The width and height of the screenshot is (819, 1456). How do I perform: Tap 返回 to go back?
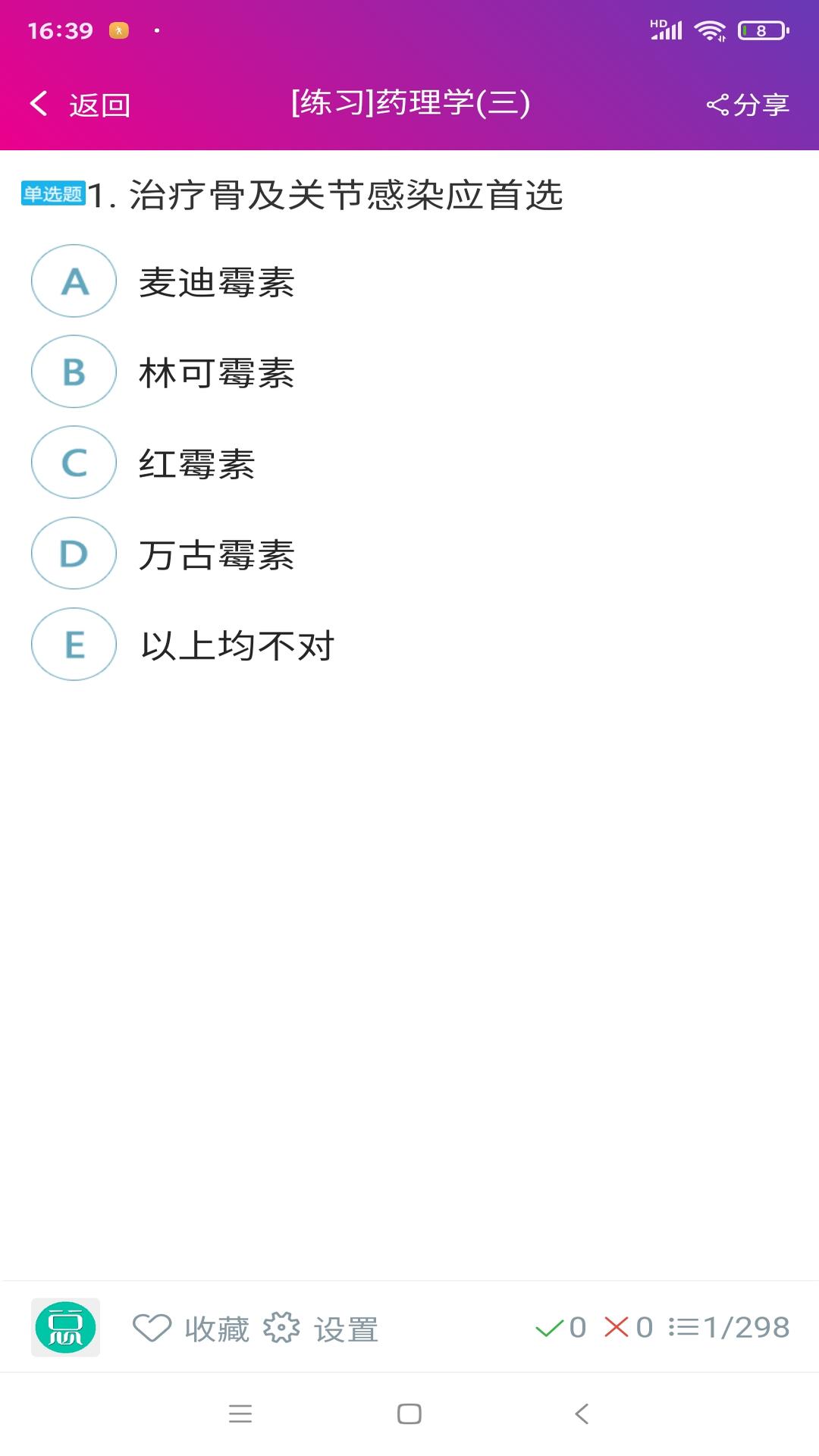click(x=99, y=103)
